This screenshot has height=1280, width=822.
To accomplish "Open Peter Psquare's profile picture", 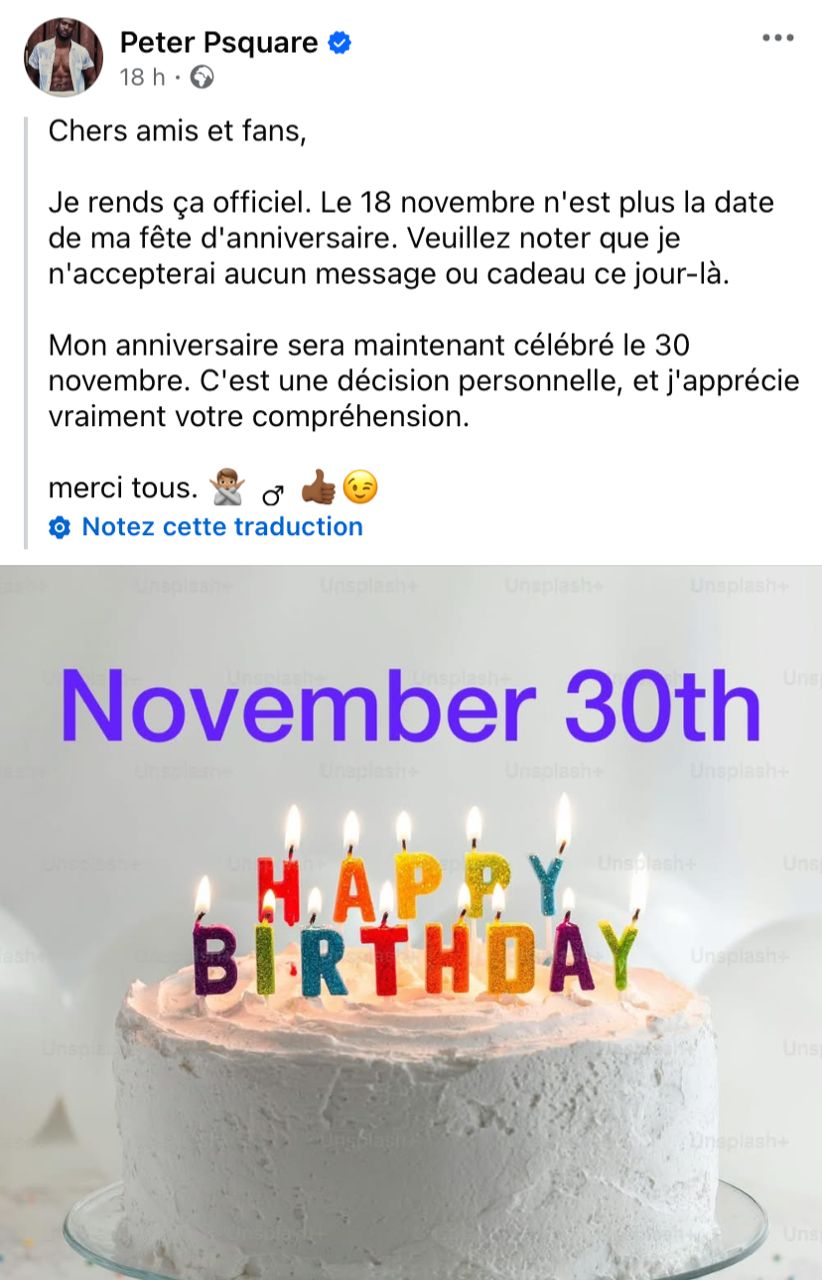I will [x=63, y=56].
